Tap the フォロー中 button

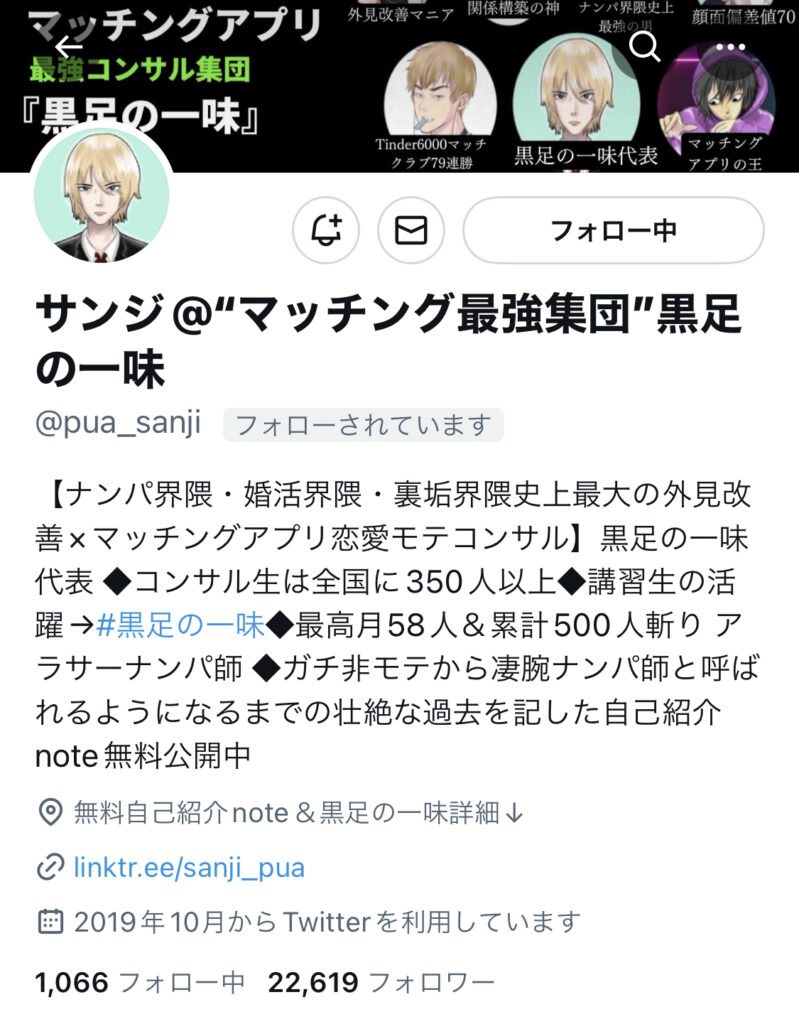[613, 231]
